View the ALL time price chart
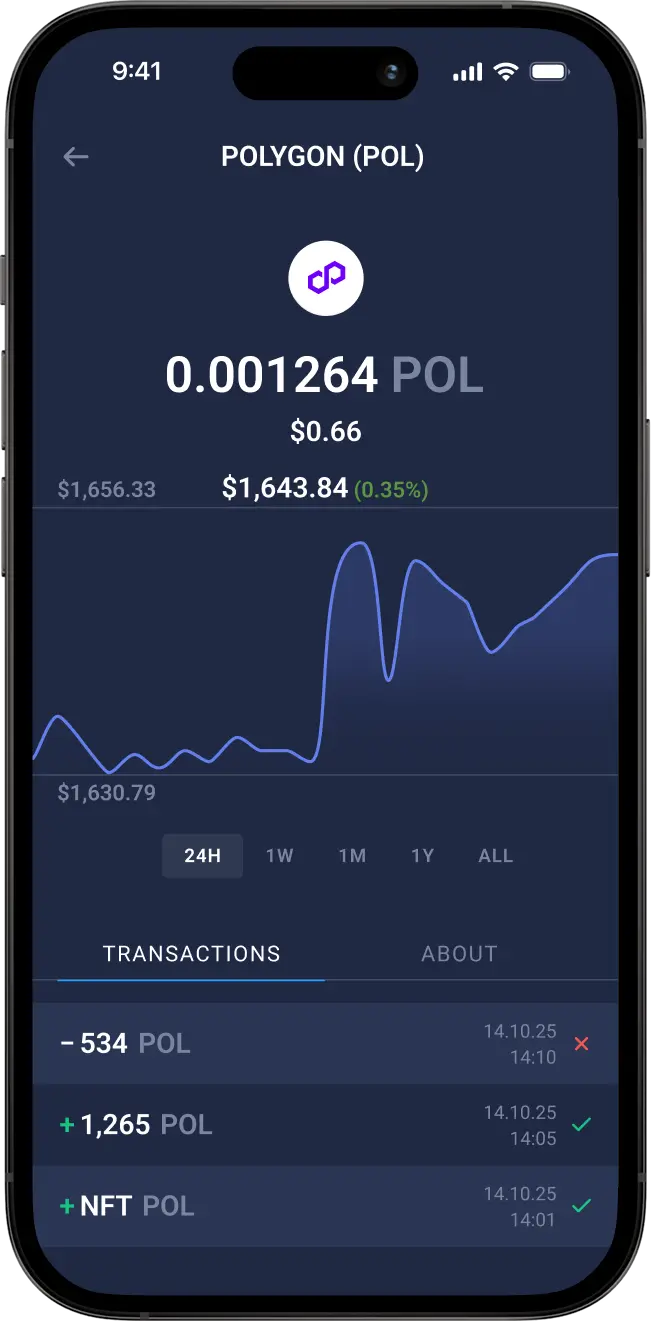Screen dimensions: 651x1321 (x=496, y=856)
